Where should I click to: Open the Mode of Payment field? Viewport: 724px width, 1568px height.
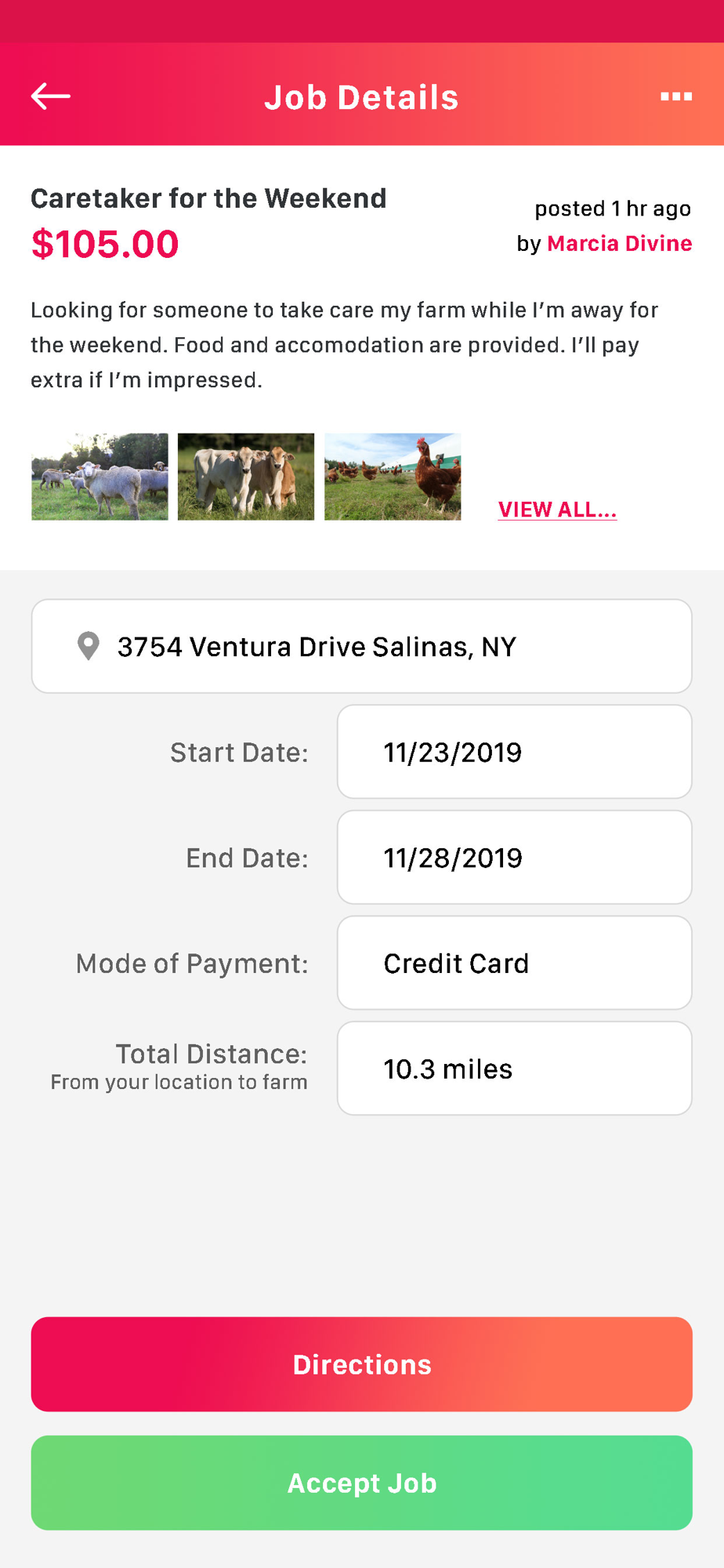(514, 963)
